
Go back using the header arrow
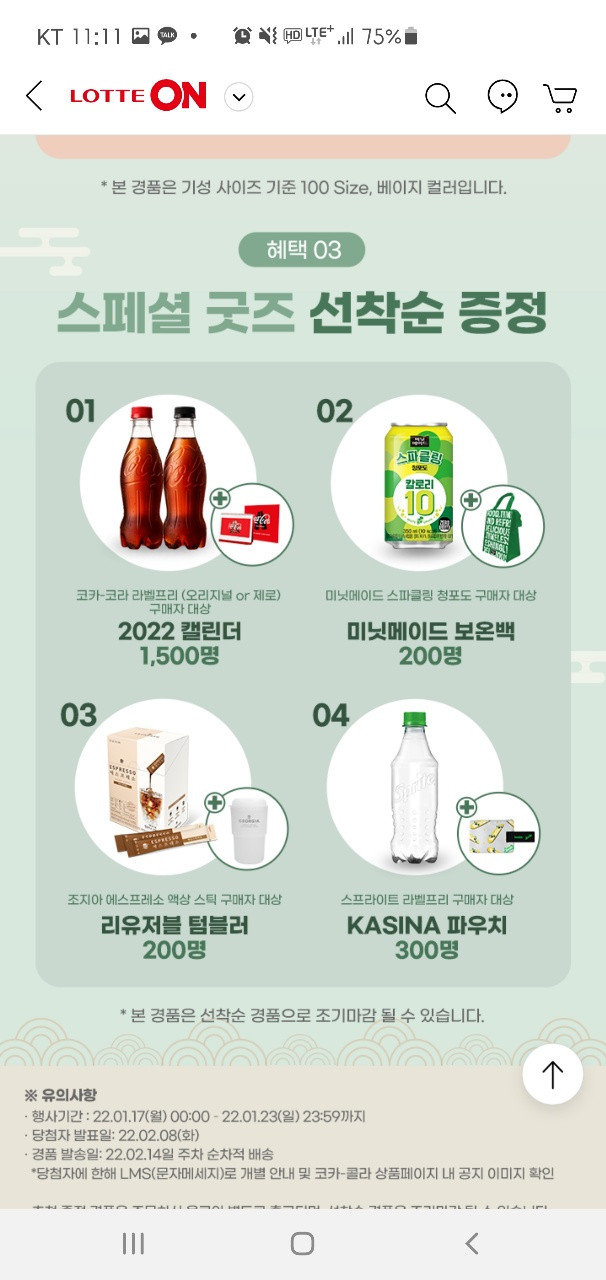pyautogui.click(x=34, y=96)
